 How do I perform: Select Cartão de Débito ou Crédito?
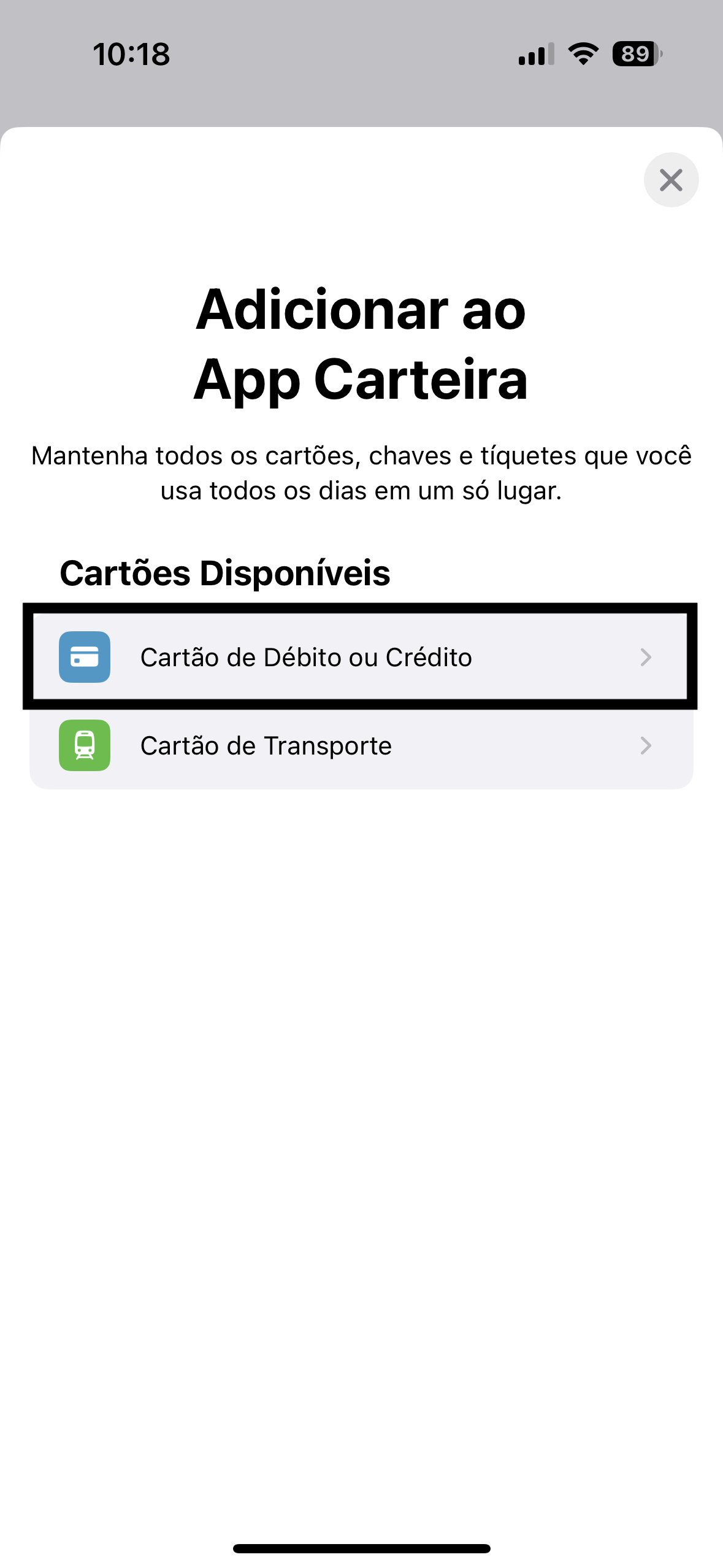tap(361, 656)
